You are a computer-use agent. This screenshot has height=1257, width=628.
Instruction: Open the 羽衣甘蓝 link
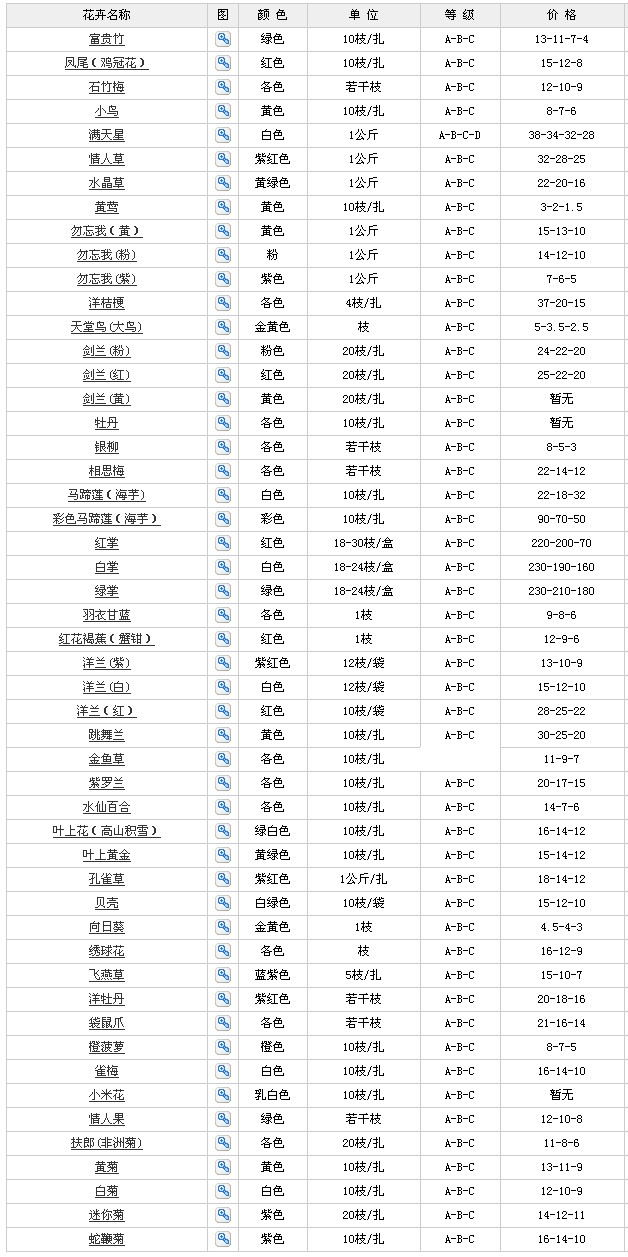106,615
